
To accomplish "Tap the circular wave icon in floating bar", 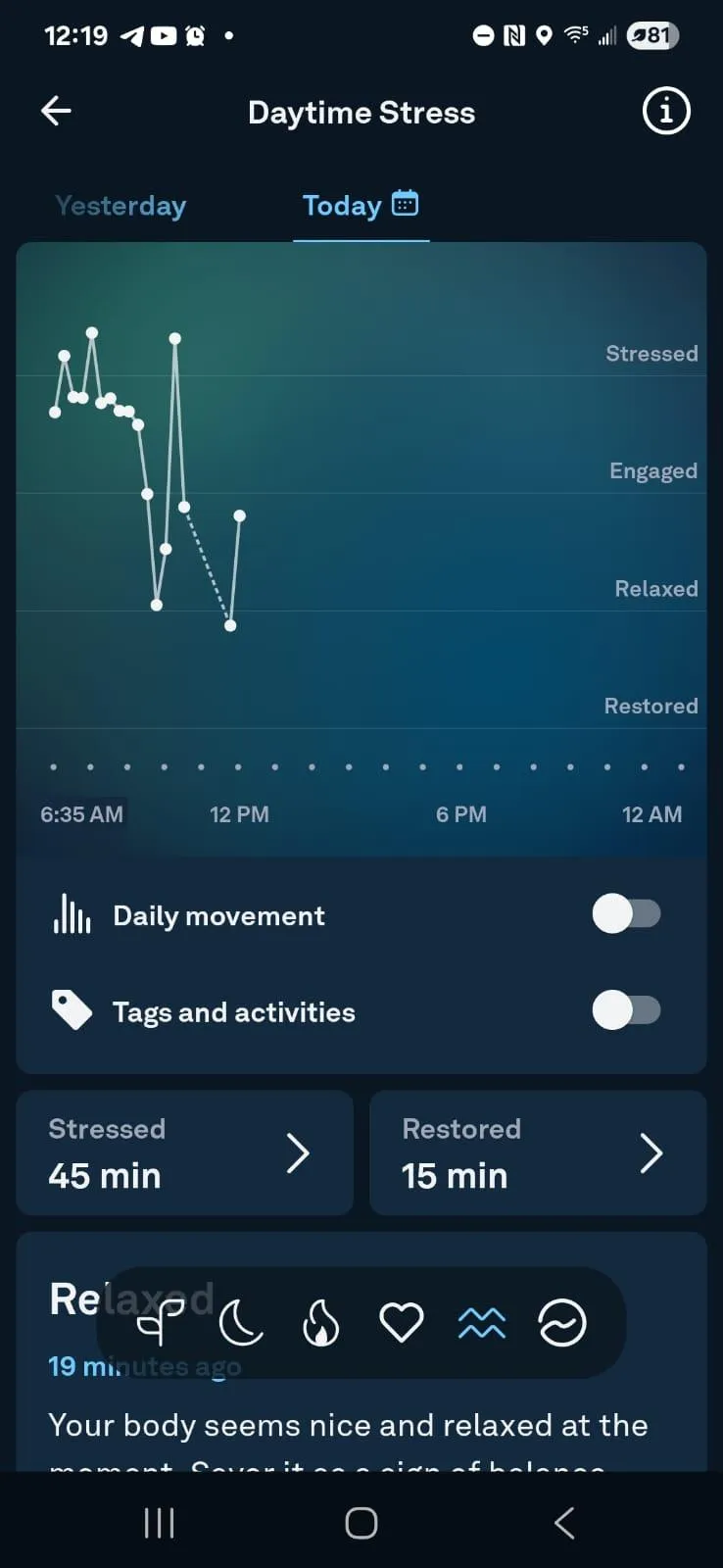I will [x=562, y=1323].
